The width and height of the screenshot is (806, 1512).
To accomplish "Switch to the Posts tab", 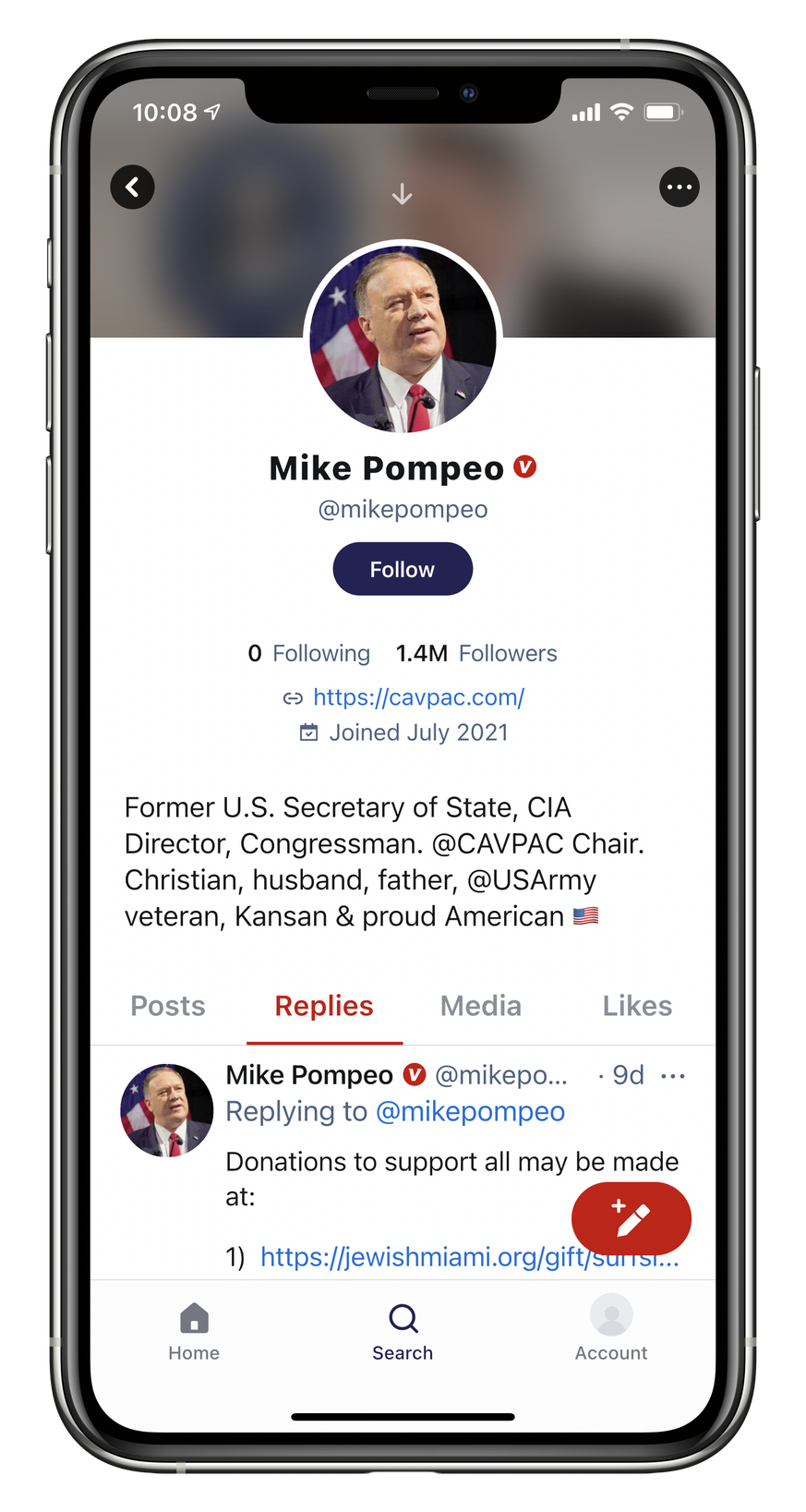I will (x=168, y=1006).
